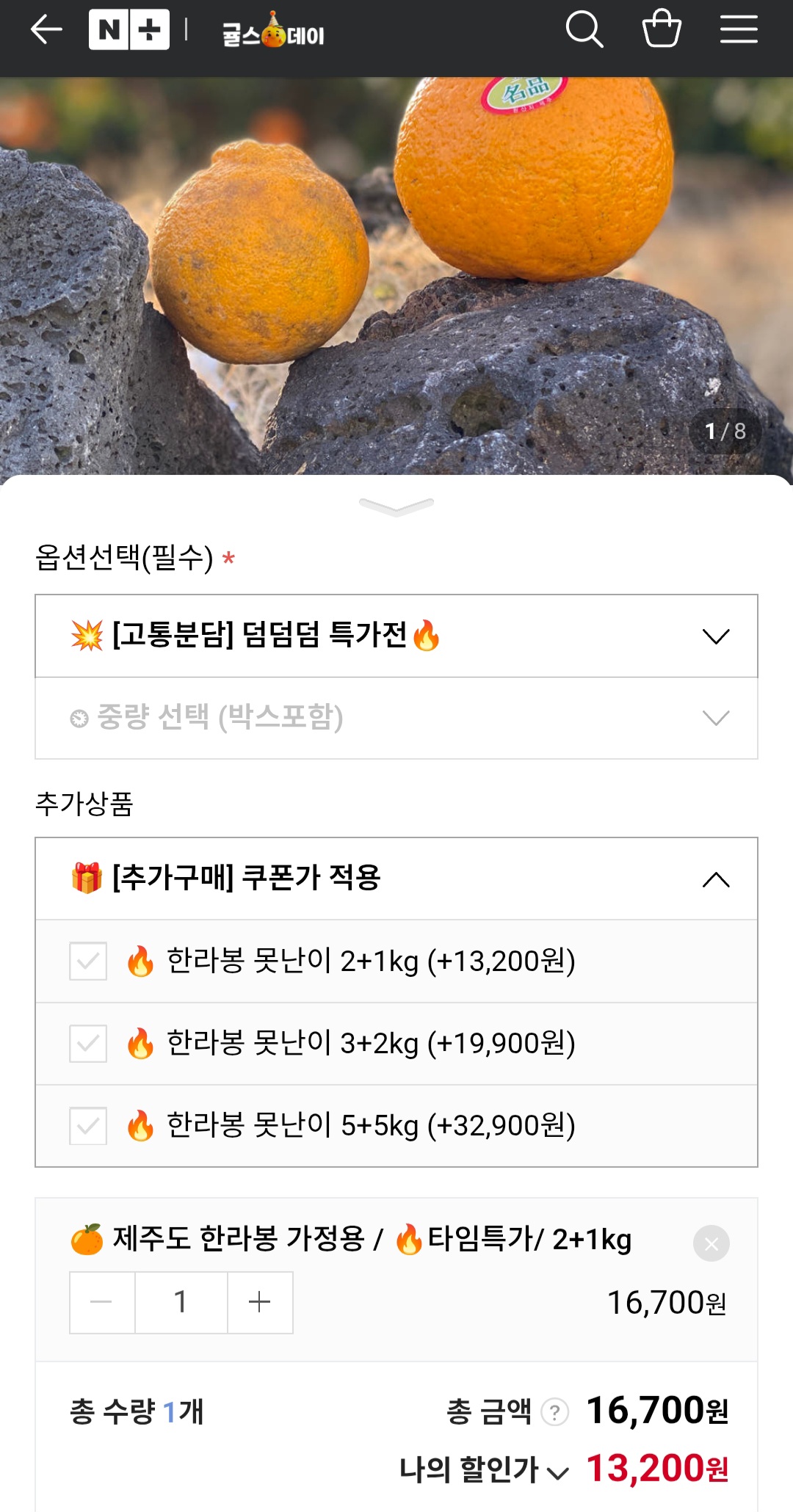This screenshot has height=1512, width=793.
Task: Open the search magnifier
Action: coord(584,30)
